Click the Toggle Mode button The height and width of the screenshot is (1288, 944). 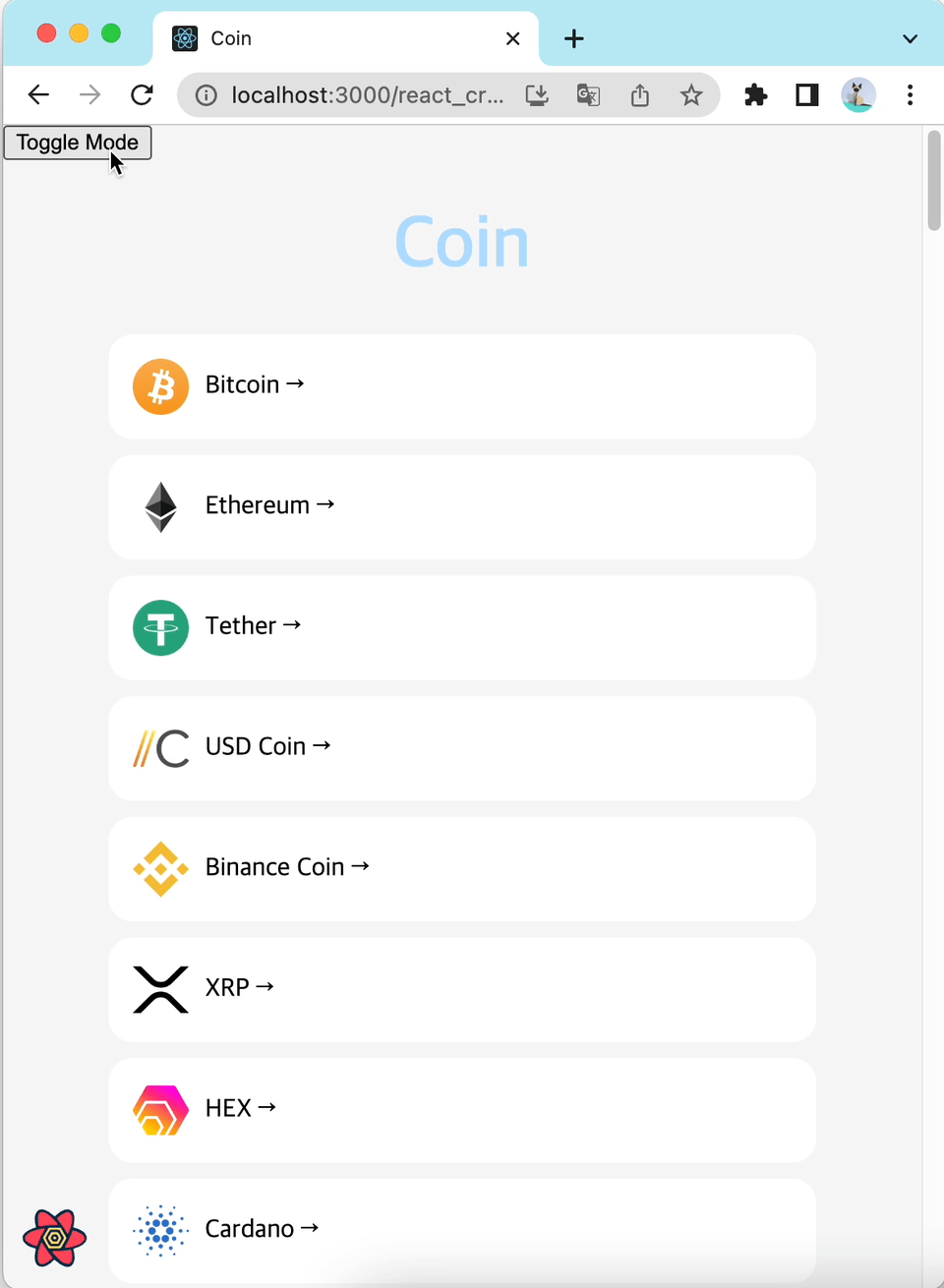click(x=78, y=143)
